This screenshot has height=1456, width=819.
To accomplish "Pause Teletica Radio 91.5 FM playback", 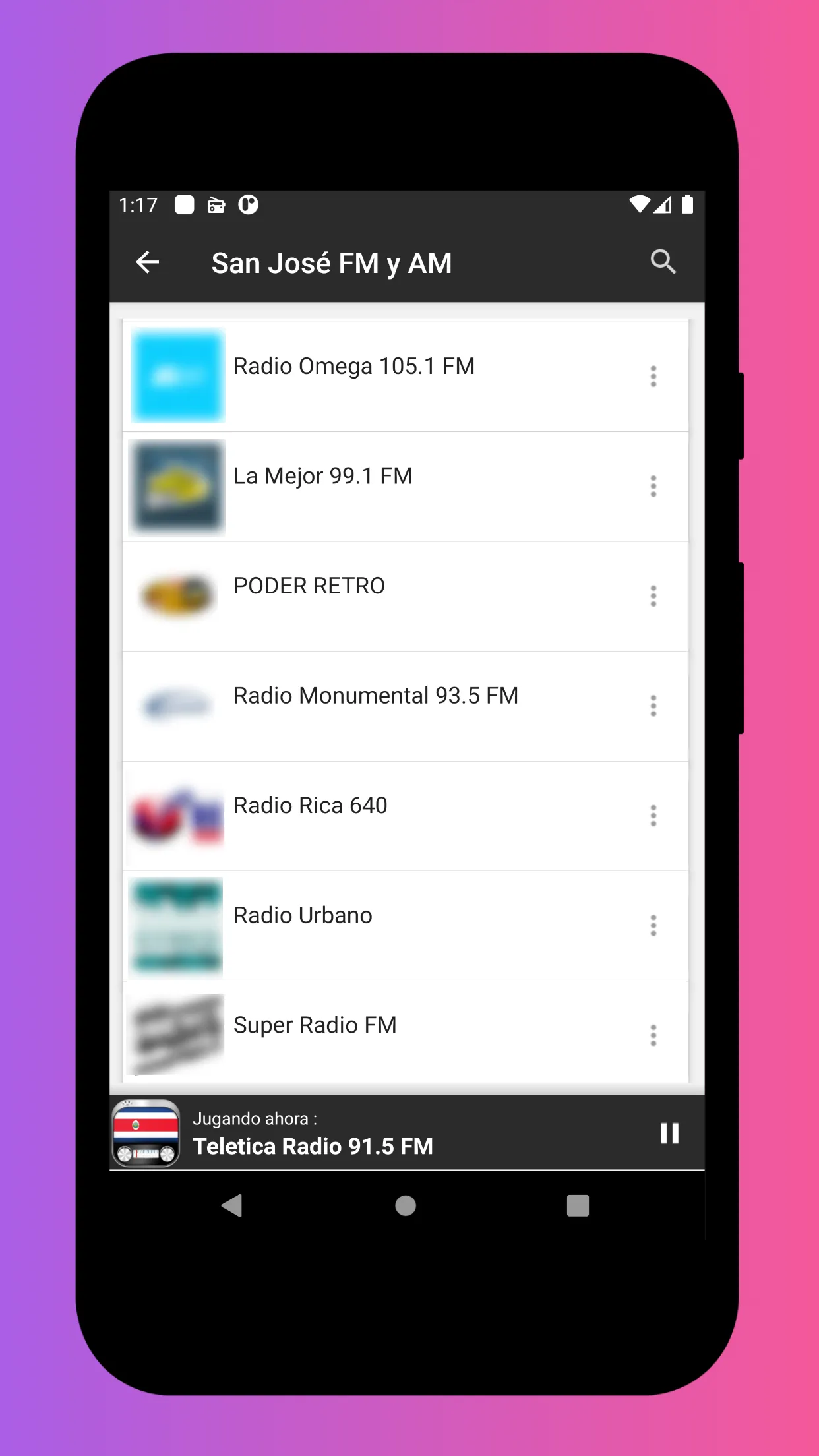I will coord(670,1132).
